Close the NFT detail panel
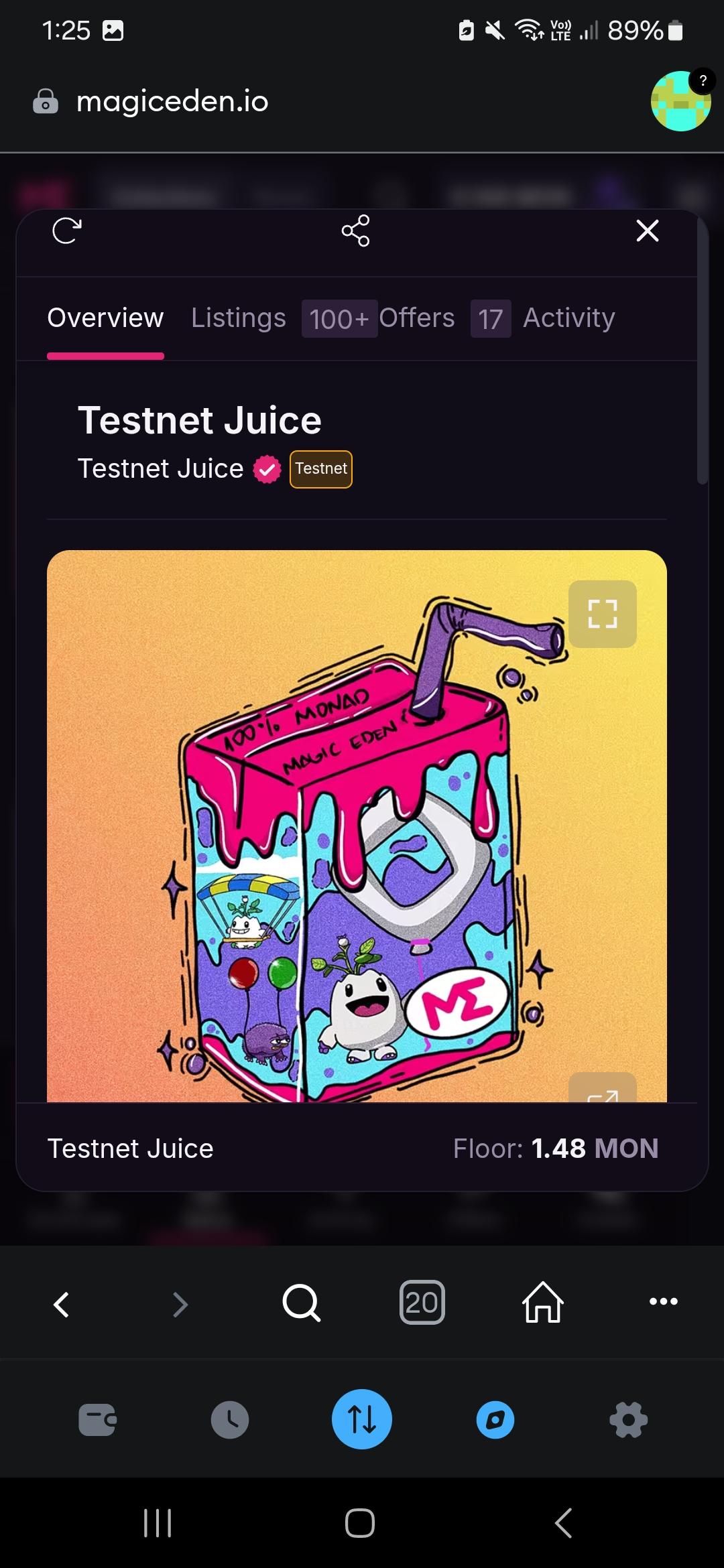The image size is (724, 1568). click(647, 231)
